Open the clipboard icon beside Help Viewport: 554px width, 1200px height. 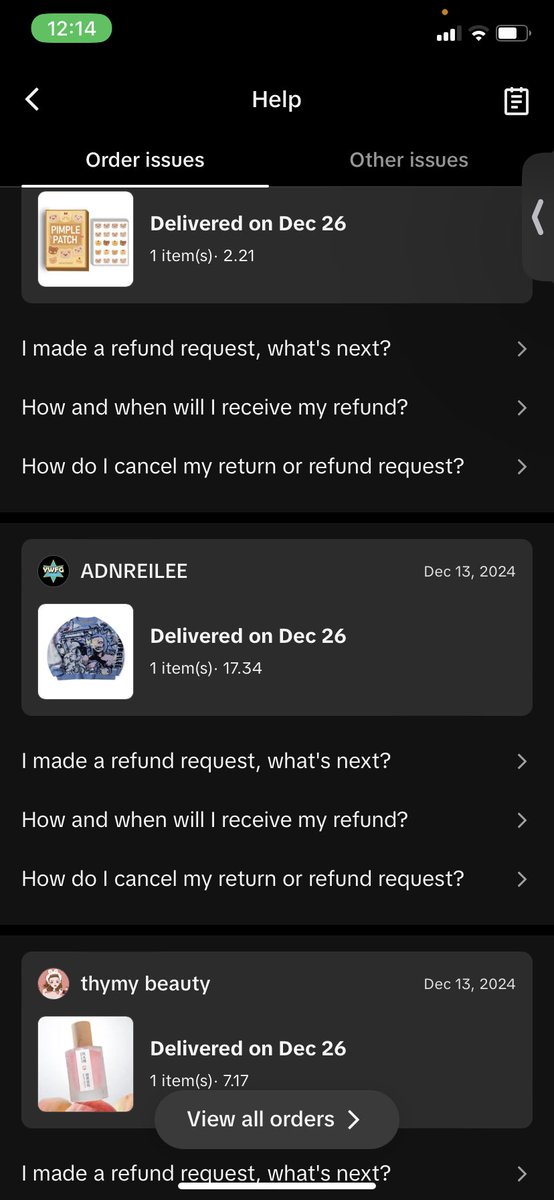pos(516,100)
